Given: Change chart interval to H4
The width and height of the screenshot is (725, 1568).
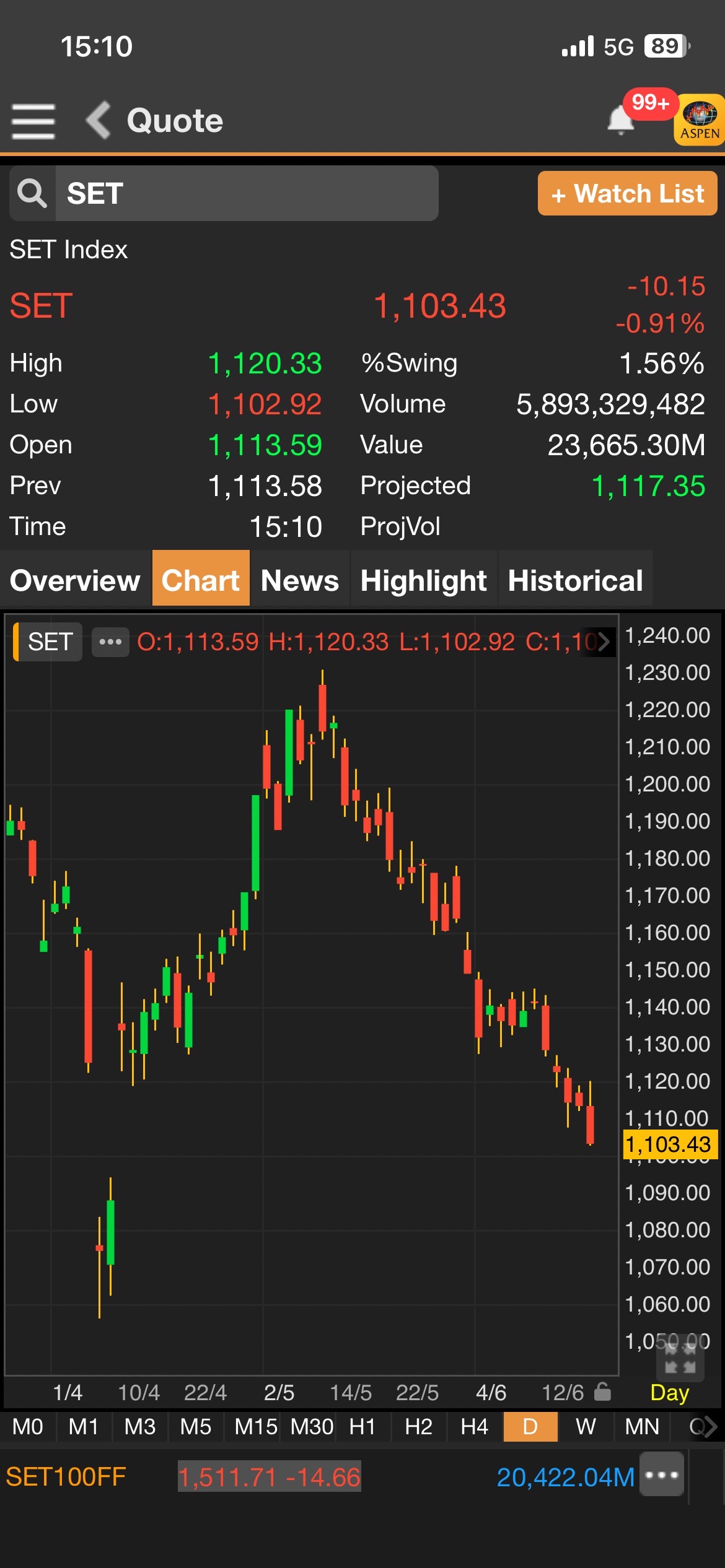Looking at the screenshot, I should (475, 1427).
